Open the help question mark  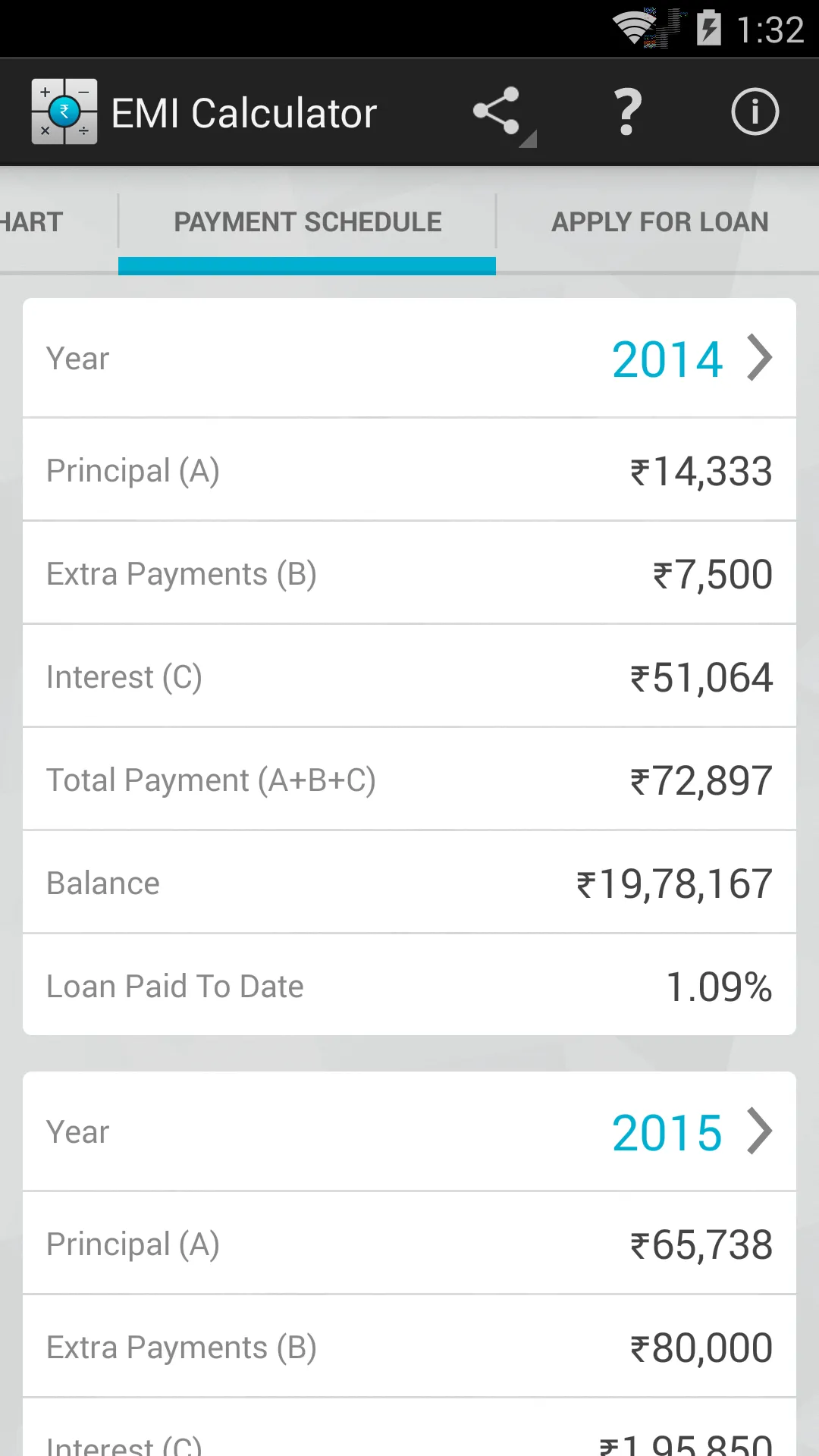(x=628, y=111)
